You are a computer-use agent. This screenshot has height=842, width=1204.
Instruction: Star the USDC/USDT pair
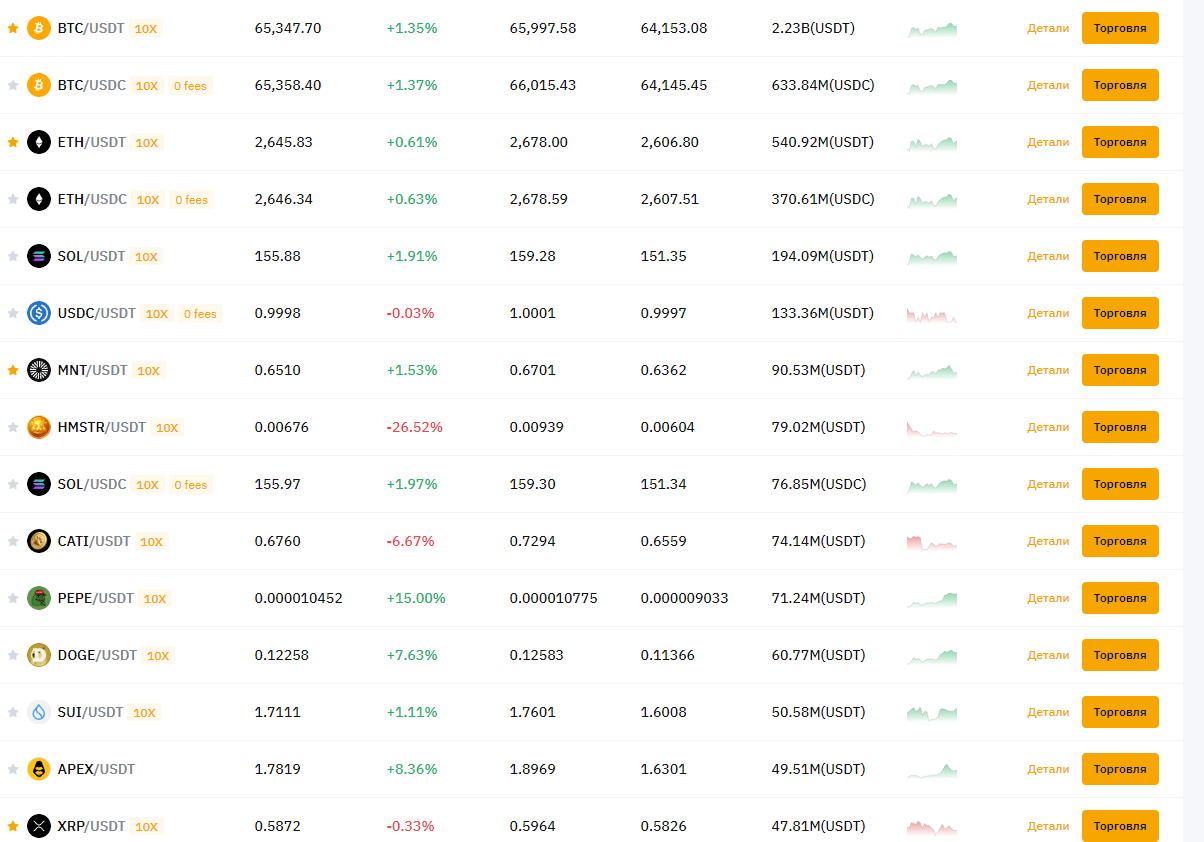[x=13, y=313]
